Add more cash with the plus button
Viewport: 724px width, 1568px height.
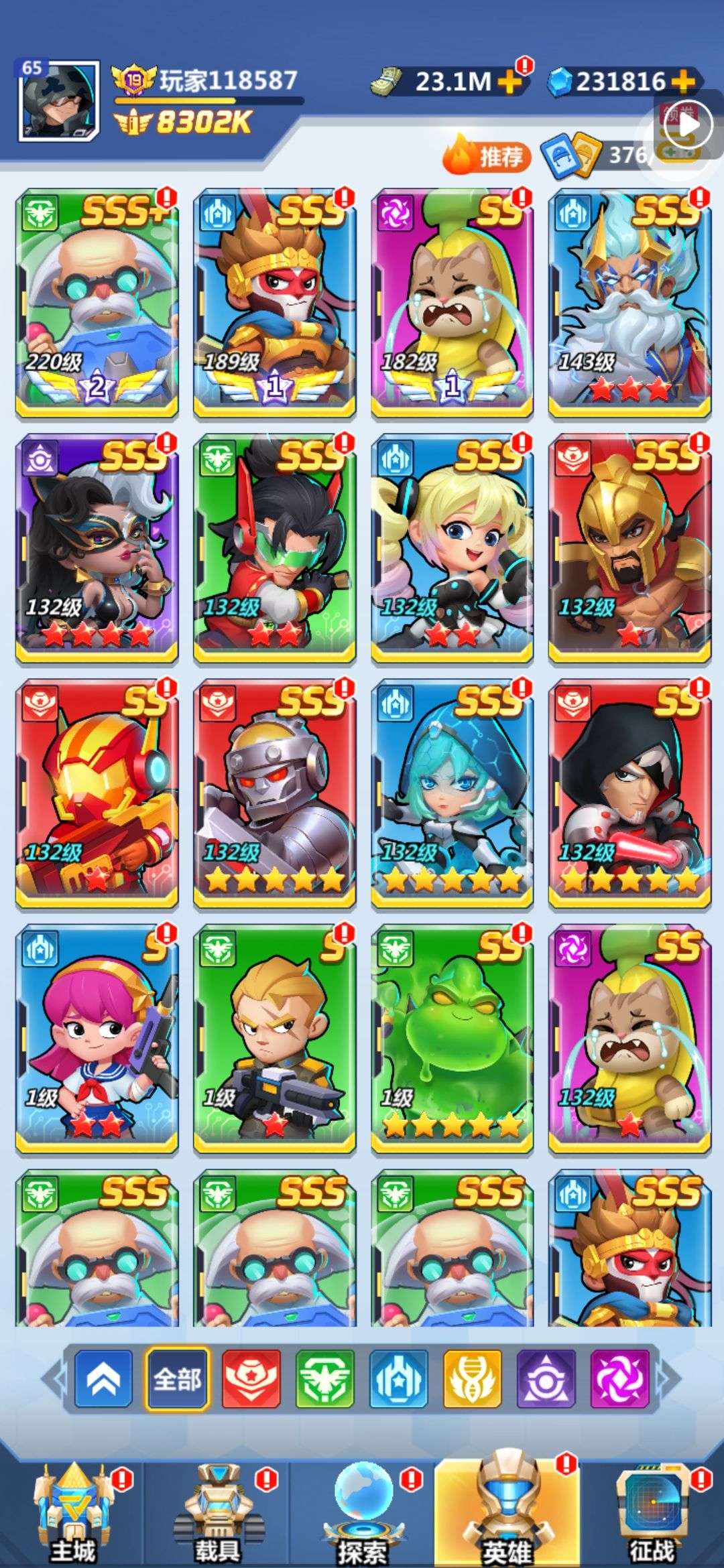[509, 81]
